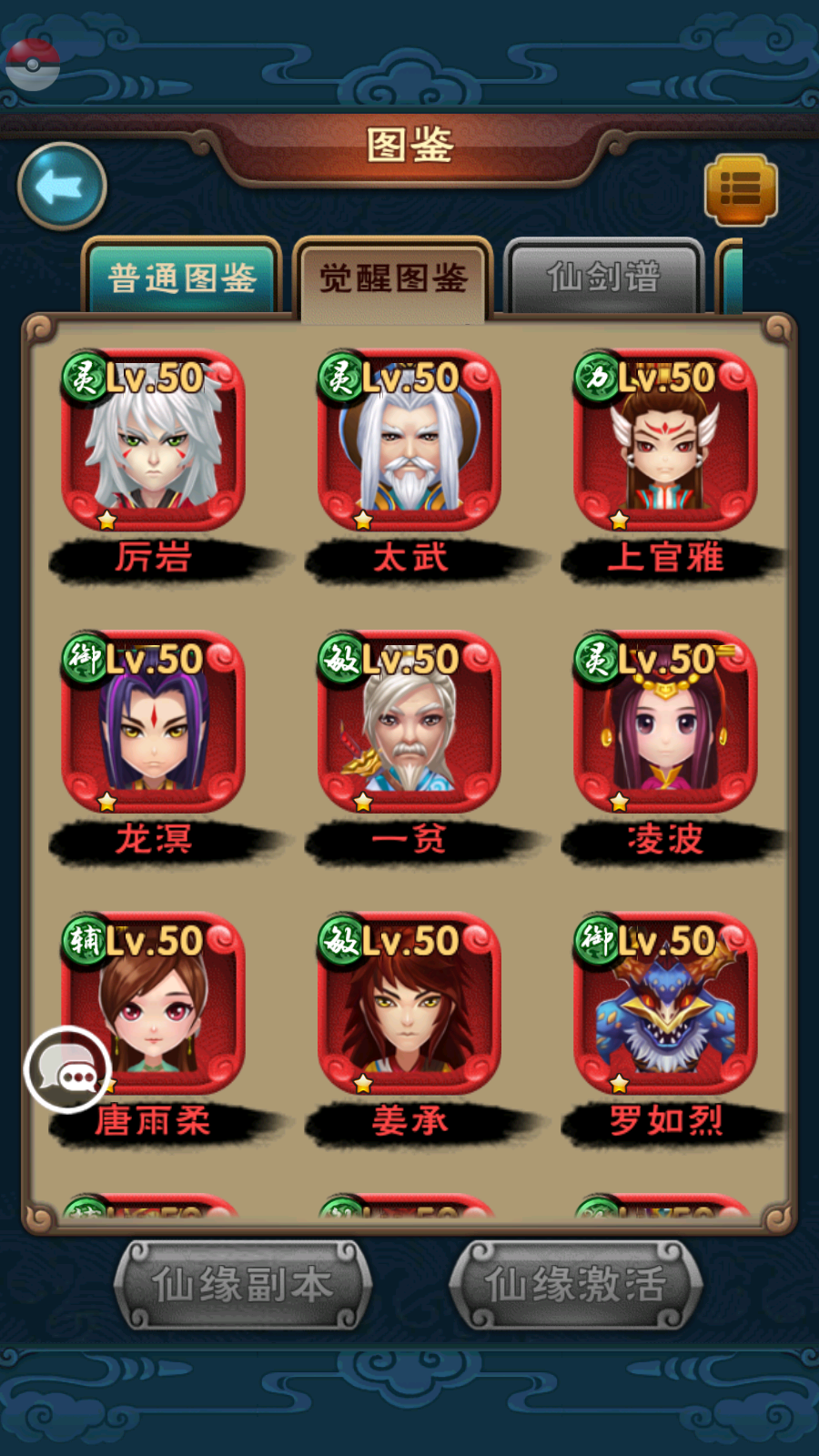
Task: Tap the 仙缘副本 button
Action: (x=242, y=1285)
